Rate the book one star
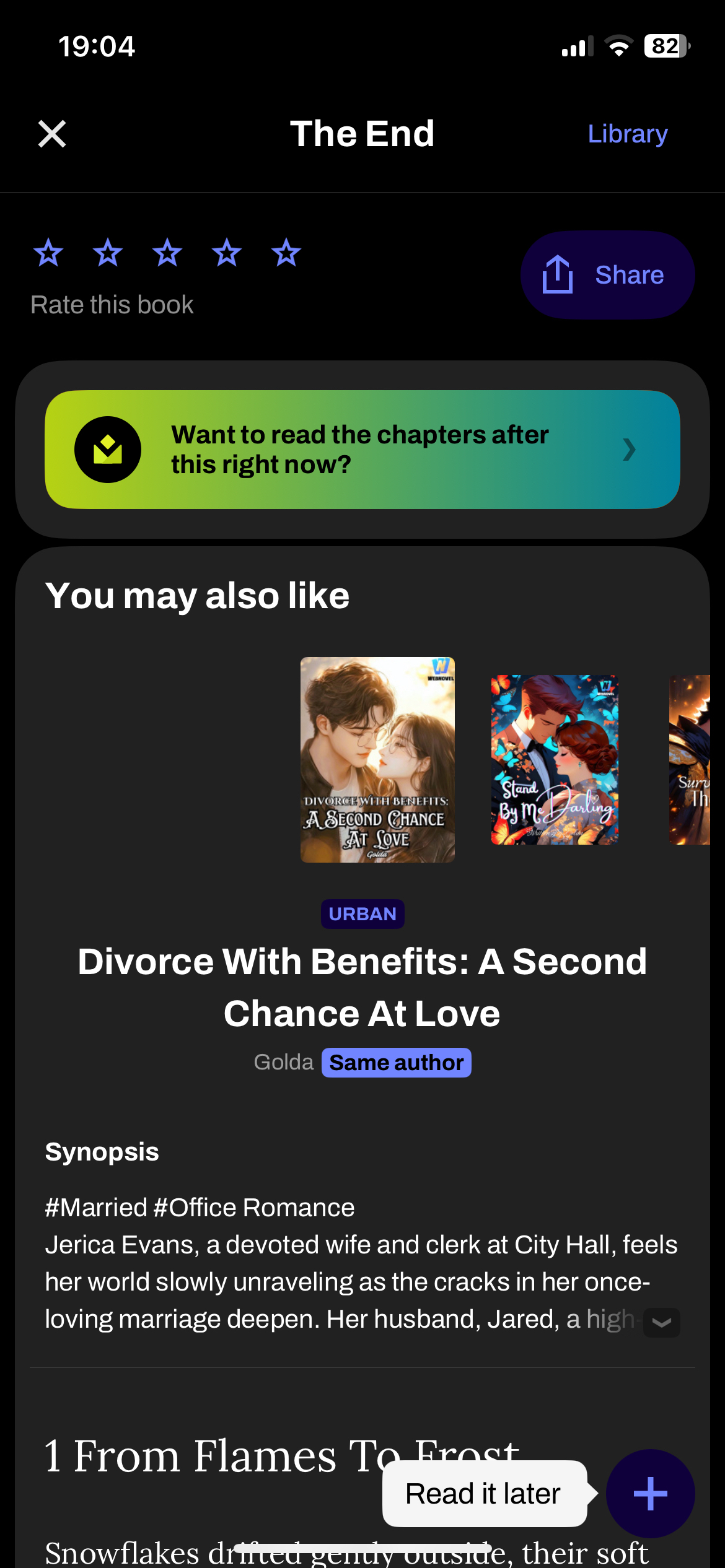725x1568 pixels. 48,253
